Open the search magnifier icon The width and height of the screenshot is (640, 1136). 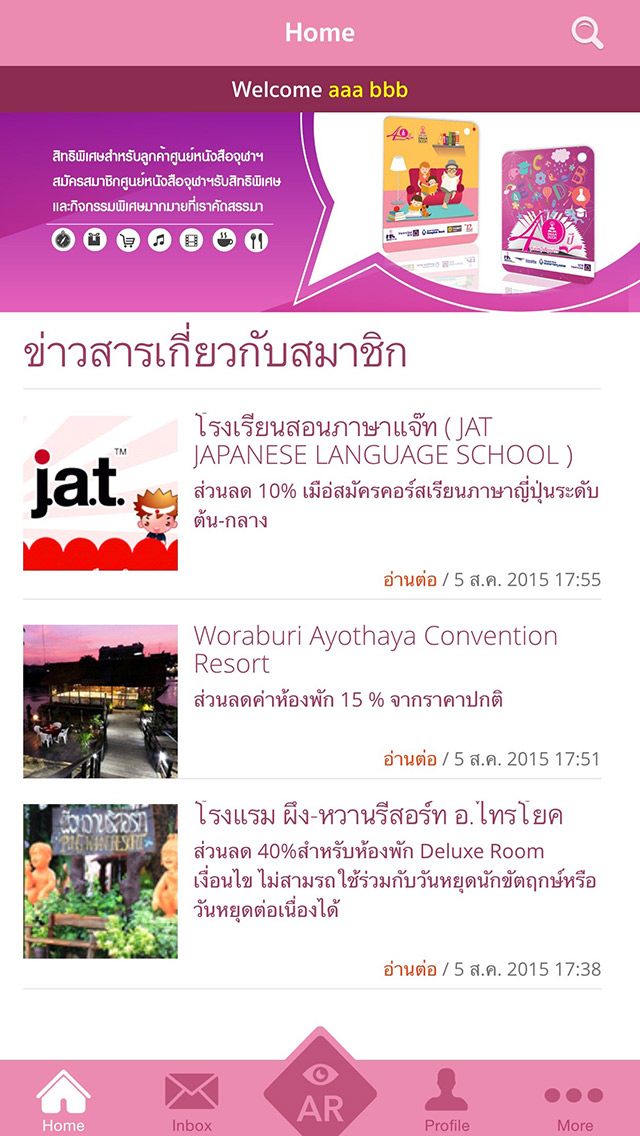[588, 33]
